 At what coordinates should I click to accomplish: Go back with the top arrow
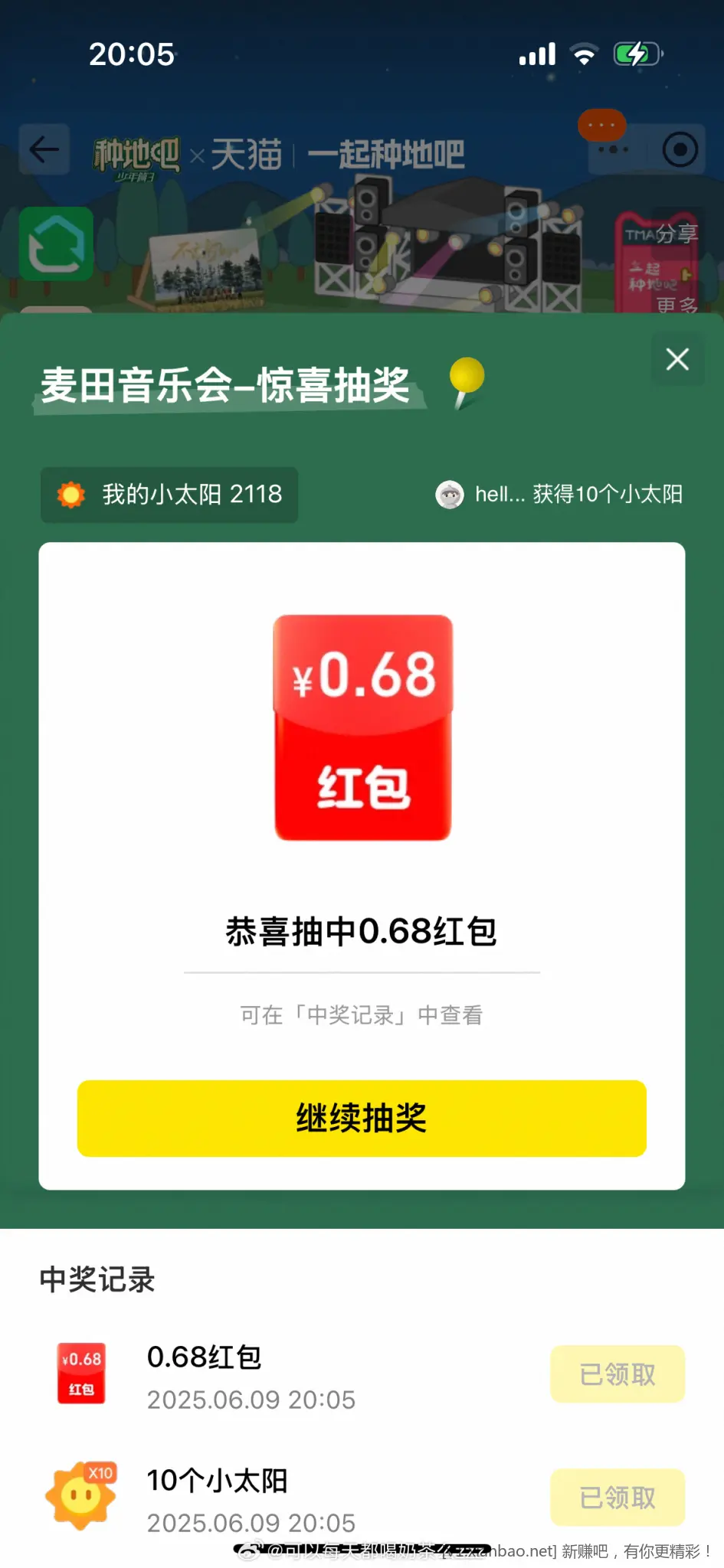point(44,149)
